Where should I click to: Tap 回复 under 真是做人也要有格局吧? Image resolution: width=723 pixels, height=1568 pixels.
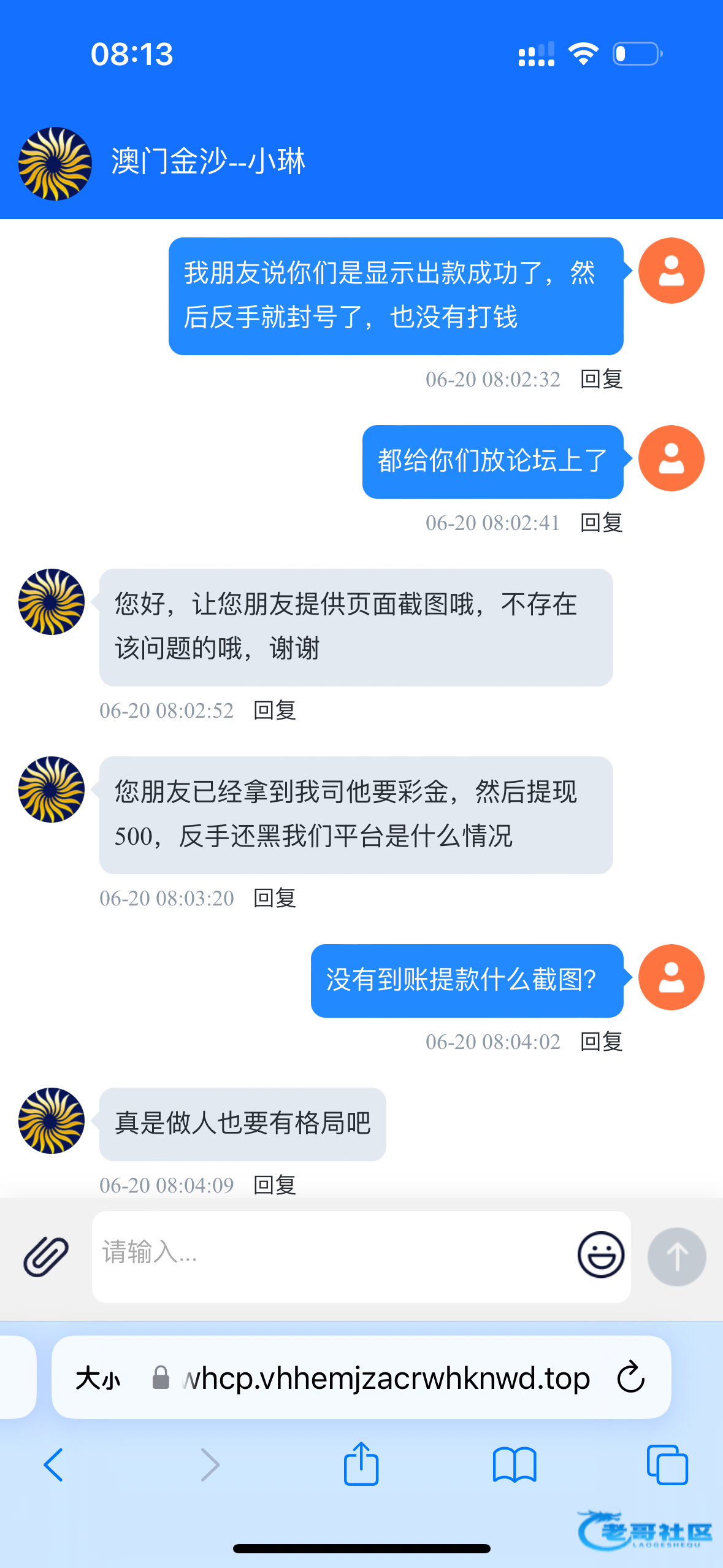275,1185
